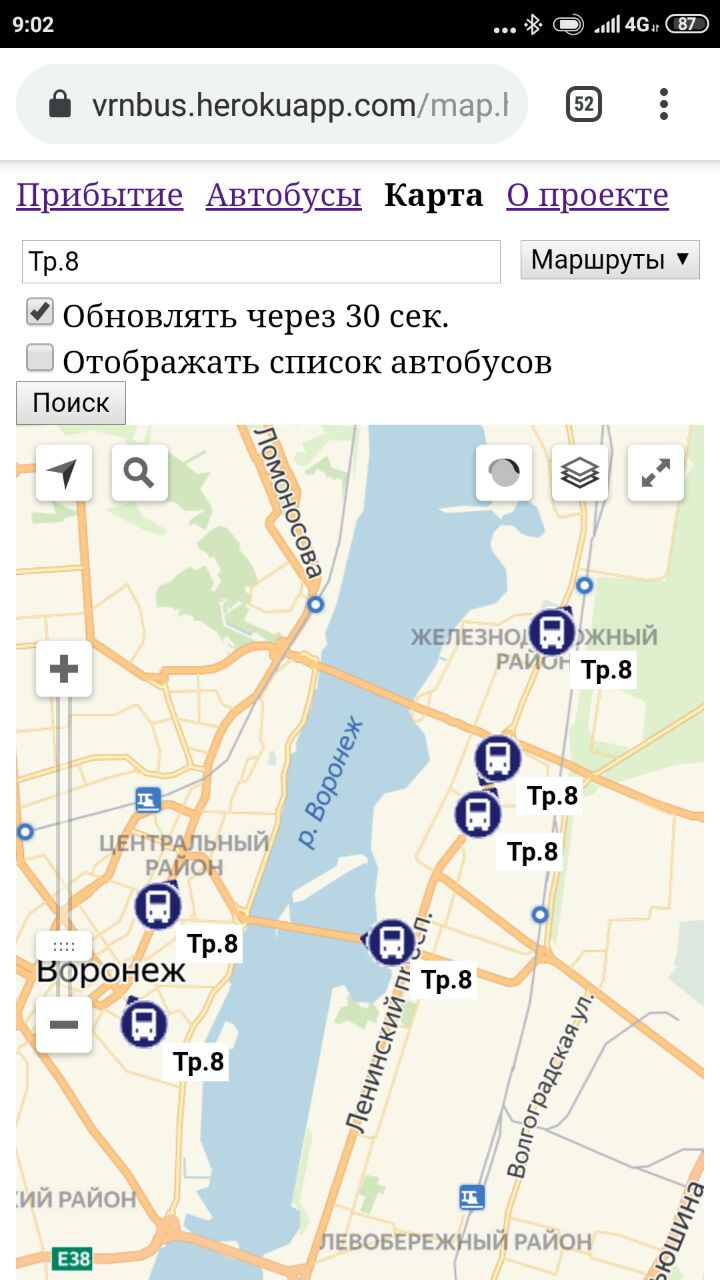Select the Тр.8 bus under Центральный район
Screen dimensions: 720x1280
[x=158, y=907]
